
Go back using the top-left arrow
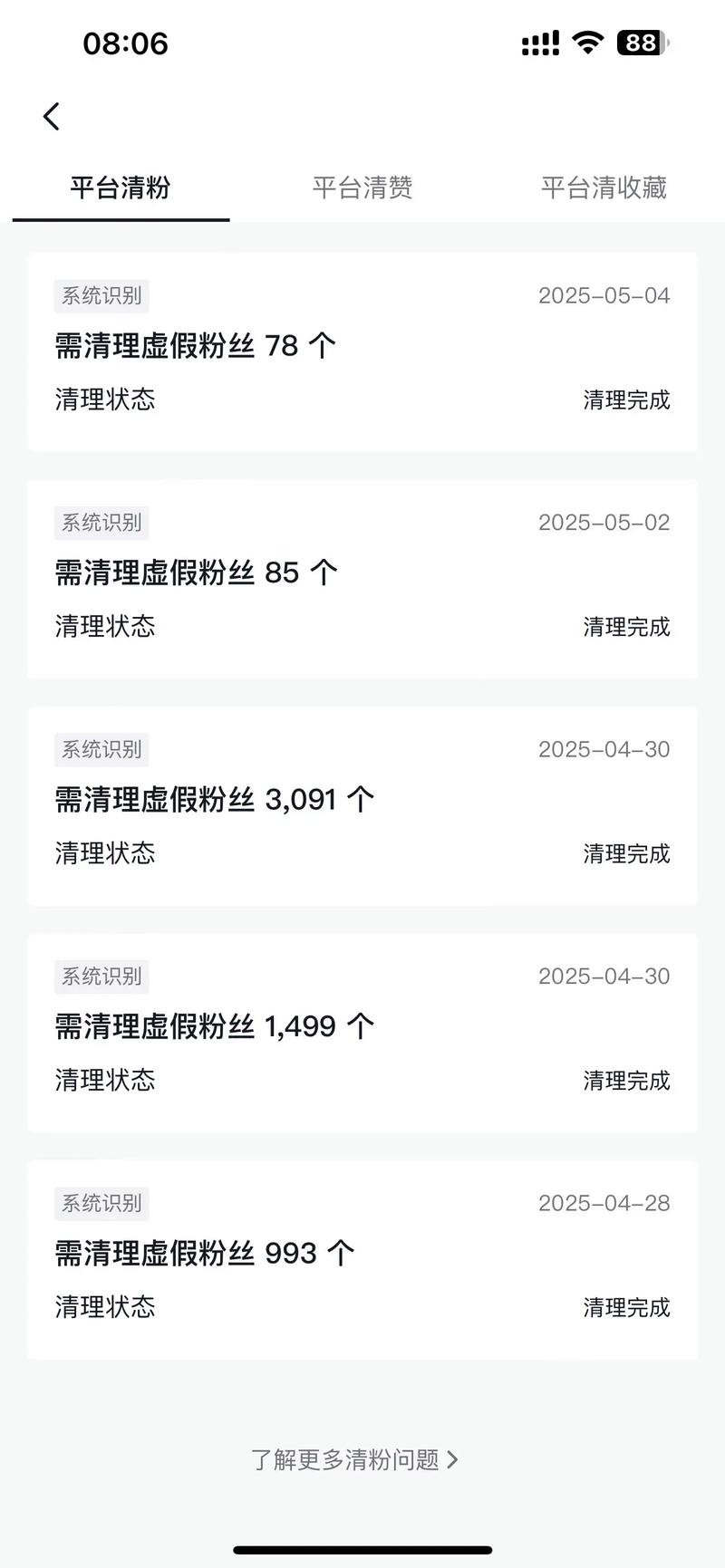(x=52, y=116)
